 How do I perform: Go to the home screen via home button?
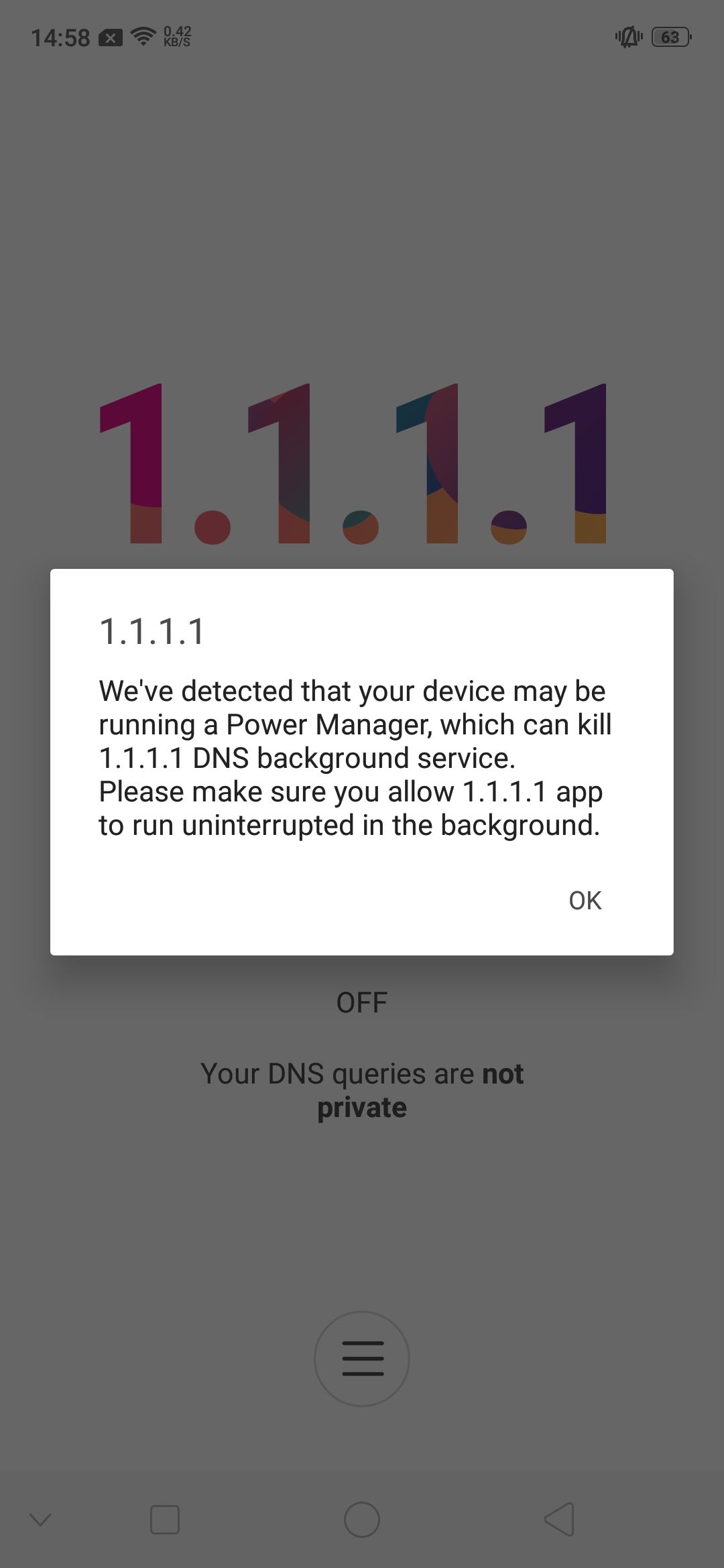(x=362, y=1519)
